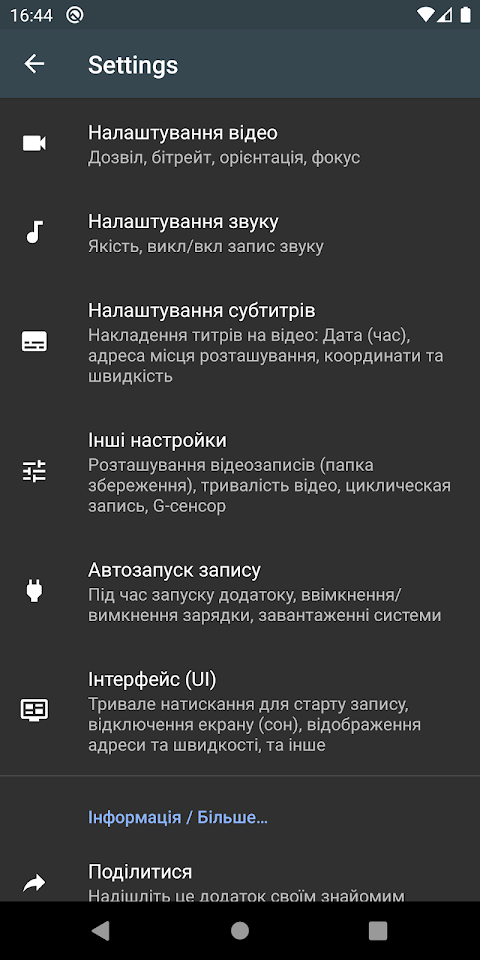Open Налаштування субтитрів settings

(240, 342)
